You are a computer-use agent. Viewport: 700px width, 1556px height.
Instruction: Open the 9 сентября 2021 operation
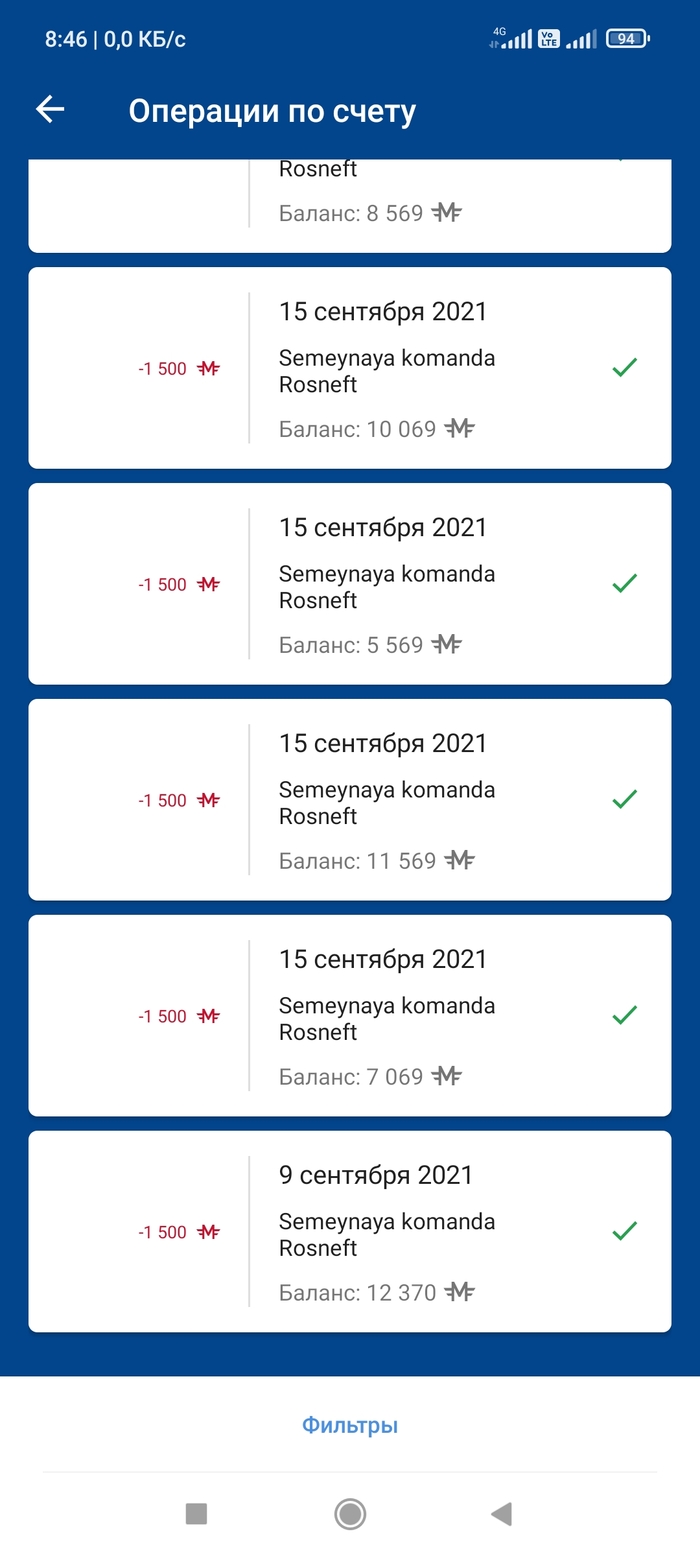[x=350, y=1232]
